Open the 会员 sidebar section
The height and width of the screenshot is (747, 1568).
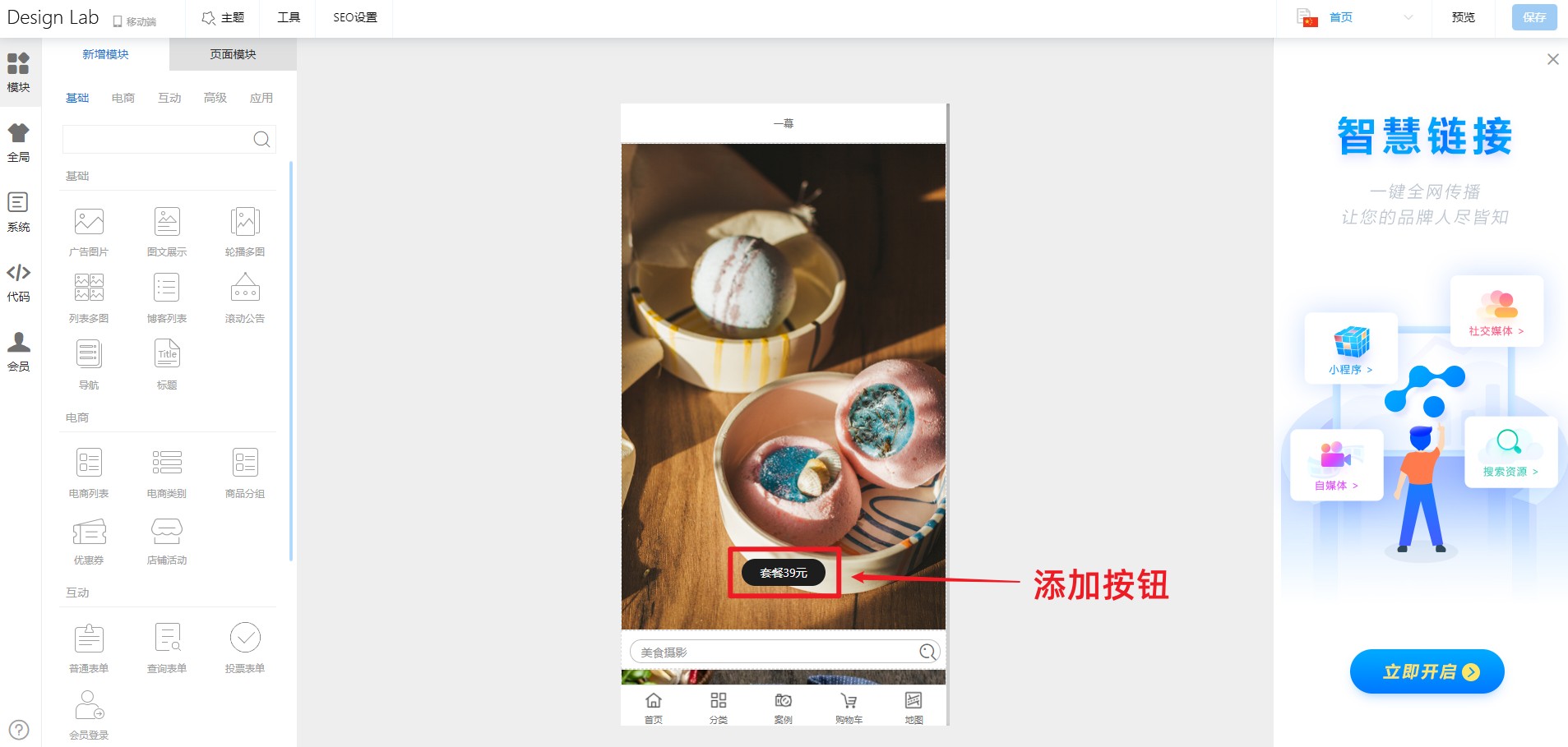(18, 352)
